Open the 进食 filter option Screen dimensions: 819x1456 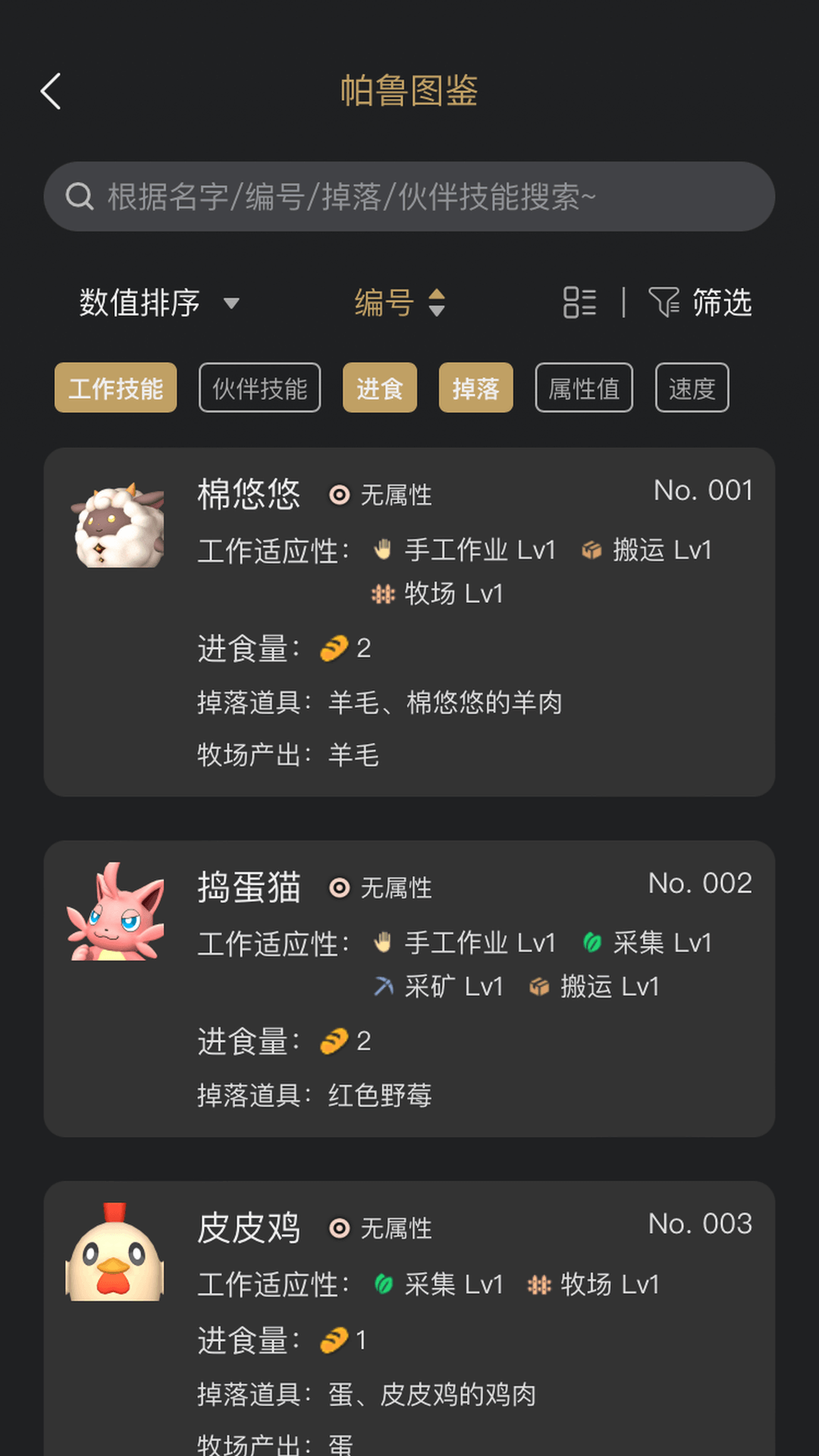coord(379,388)
